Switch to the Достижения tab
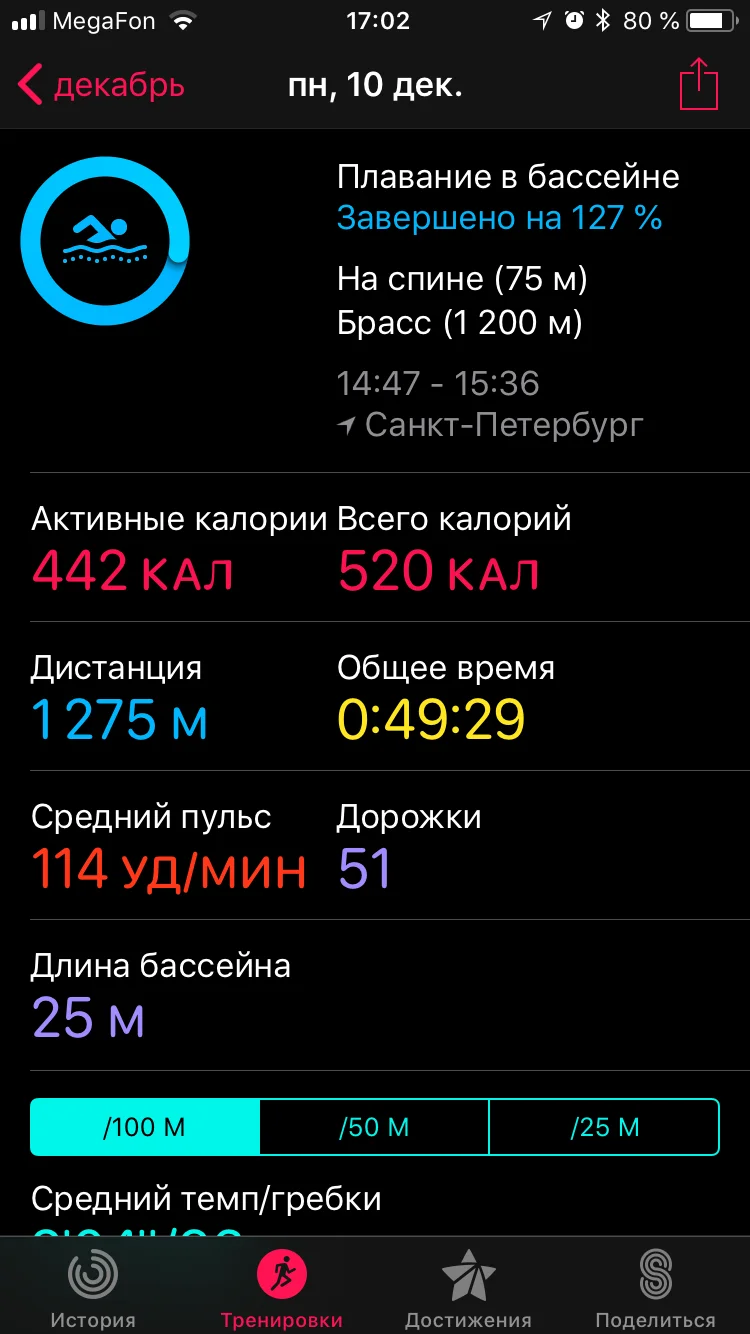Viewport: 750px width, 1334px height. point(469,1289)
